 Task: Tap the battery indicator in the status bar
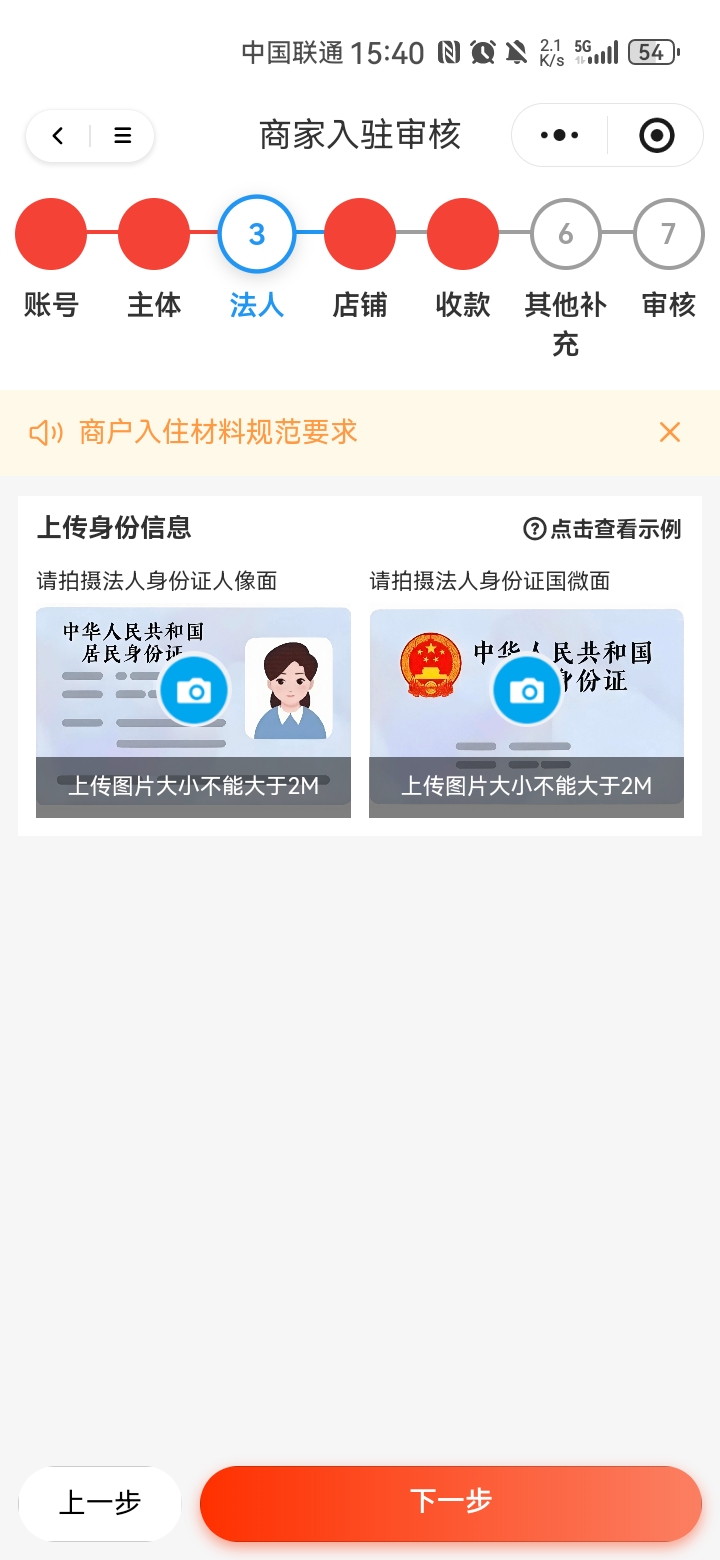pos(651,51)
